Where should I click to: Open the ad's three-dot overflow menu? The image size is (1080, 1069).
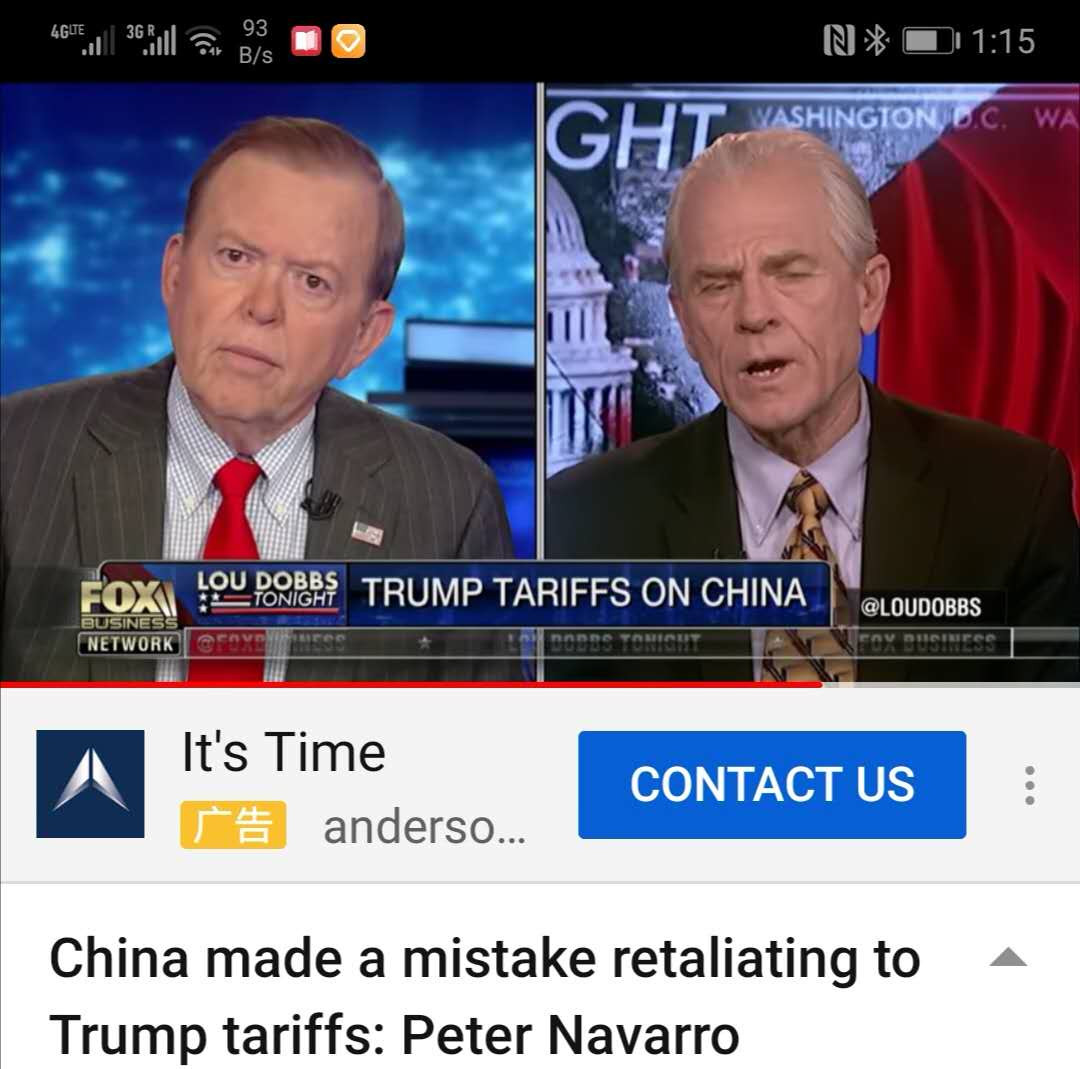pos(1029,785)
